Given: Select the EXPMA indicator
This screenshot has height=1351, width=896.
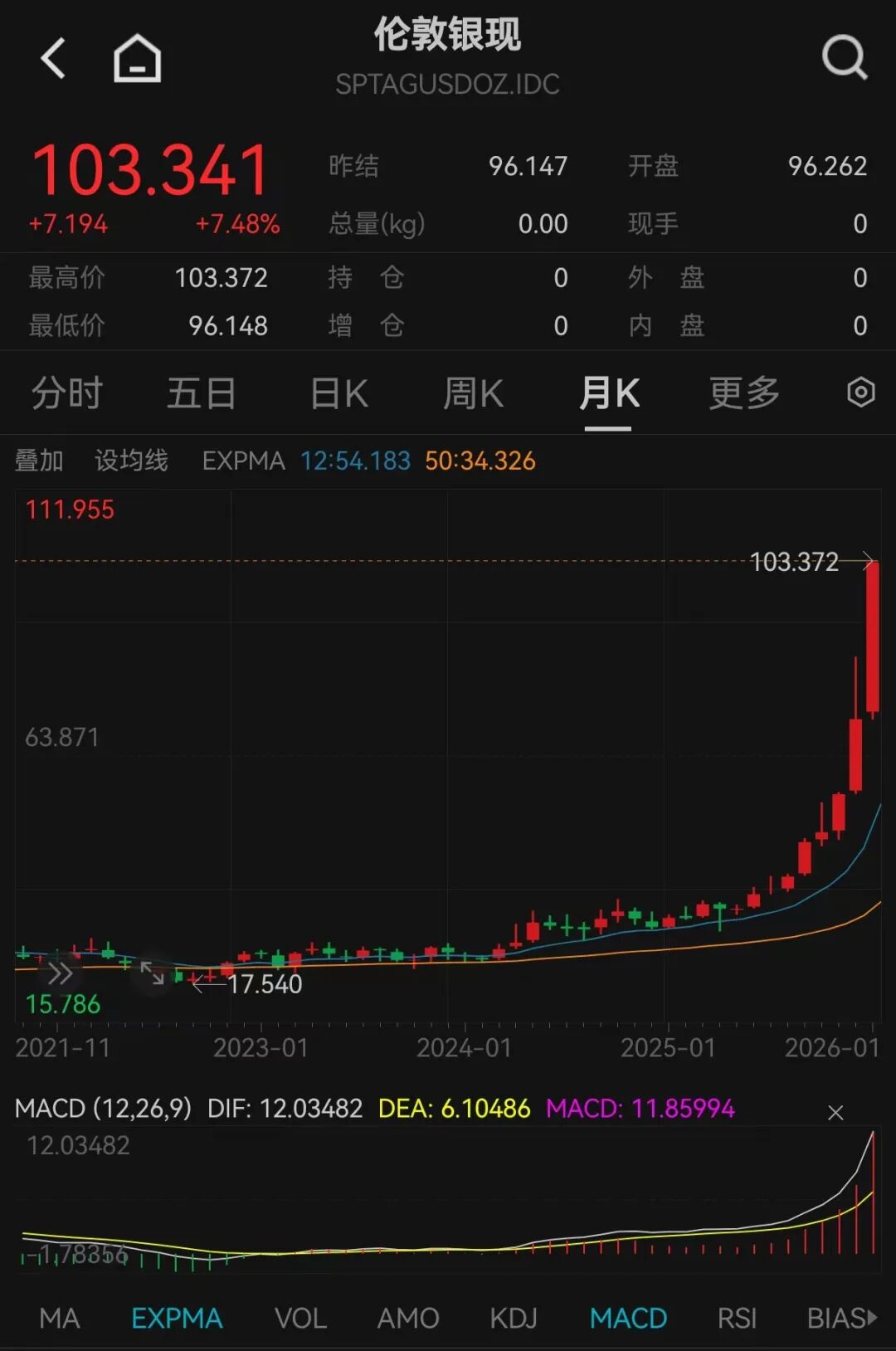Looking at the screenshot, I should (x=177, y=1318).
